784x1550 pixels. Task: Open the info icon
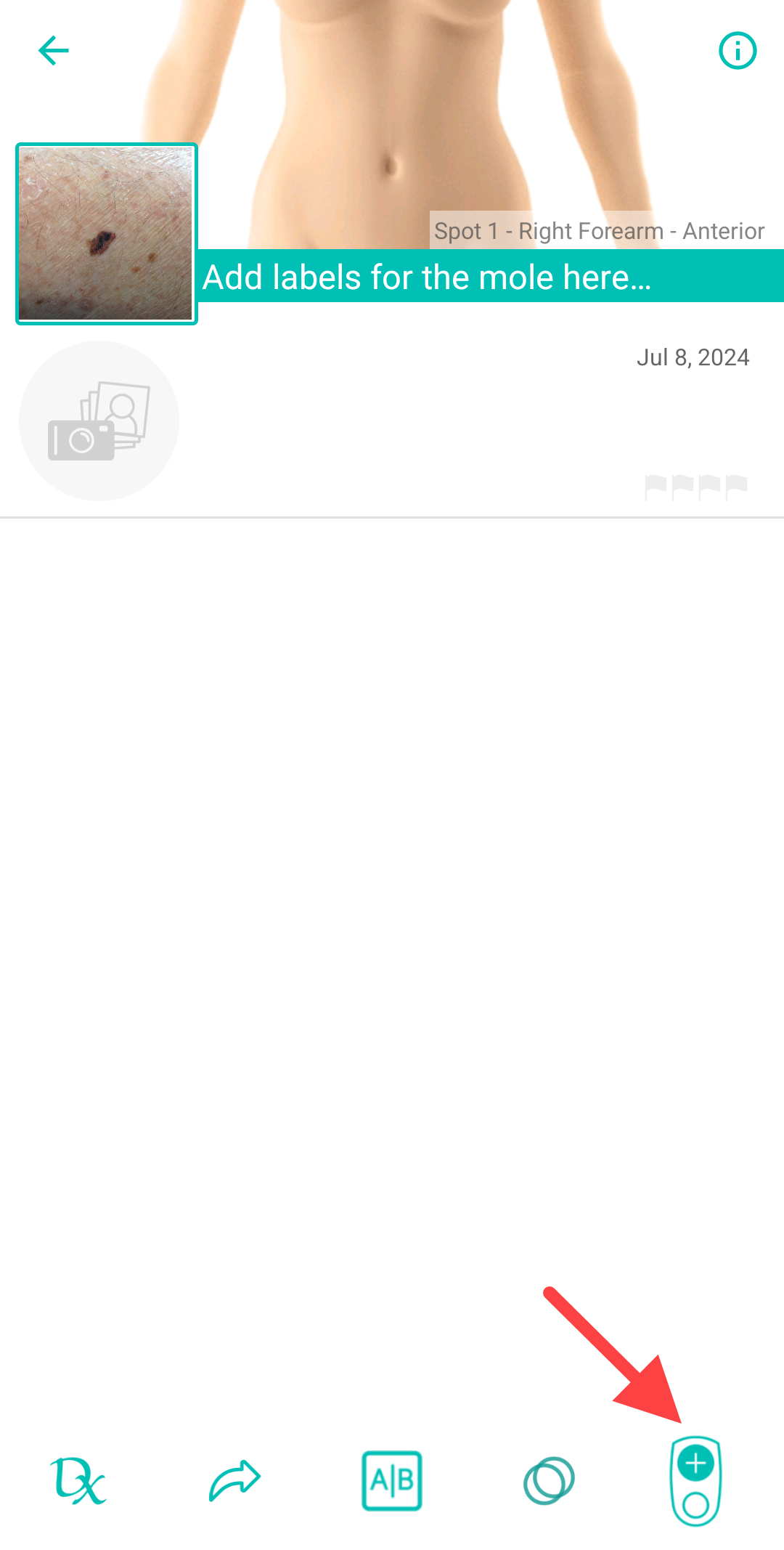point(738,51)
